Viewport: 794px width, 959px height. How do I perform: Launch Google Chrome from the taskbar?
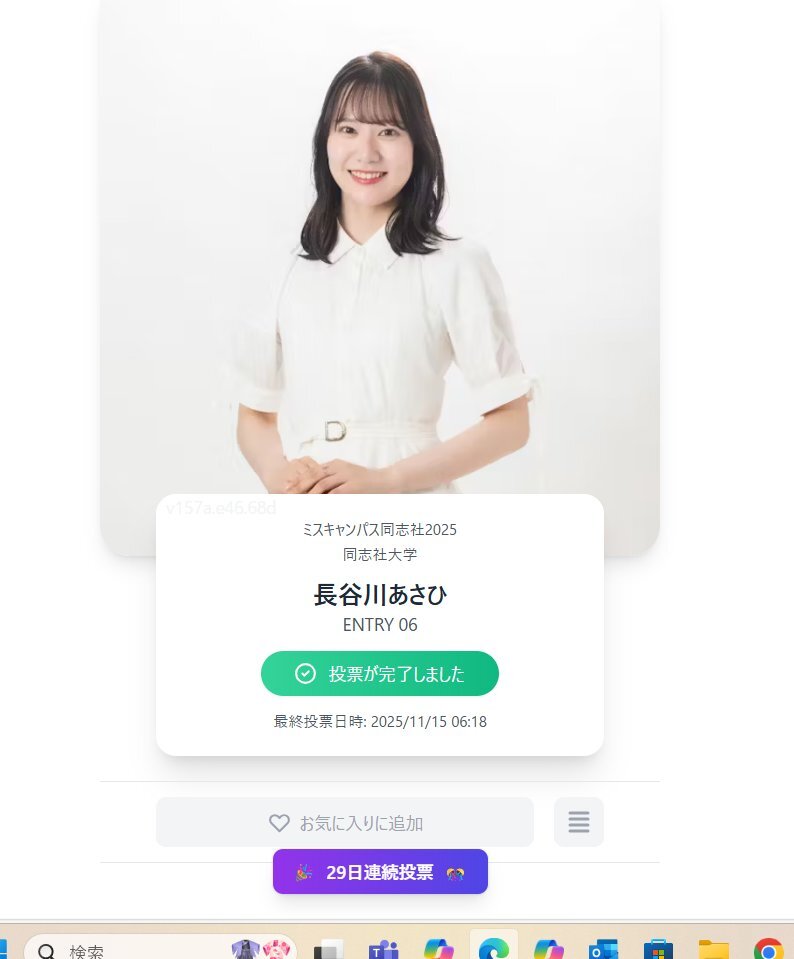coord(768,949)
